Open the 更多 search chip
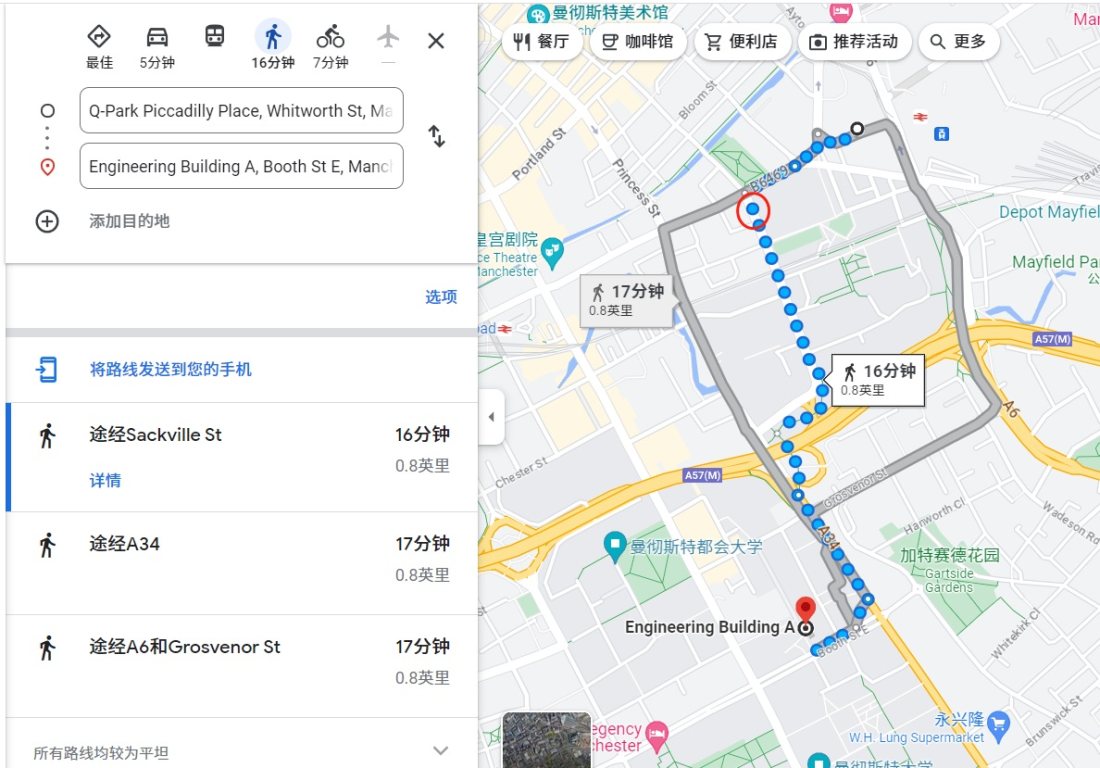Screen dimensions: 1100x768 coord(958,42)
